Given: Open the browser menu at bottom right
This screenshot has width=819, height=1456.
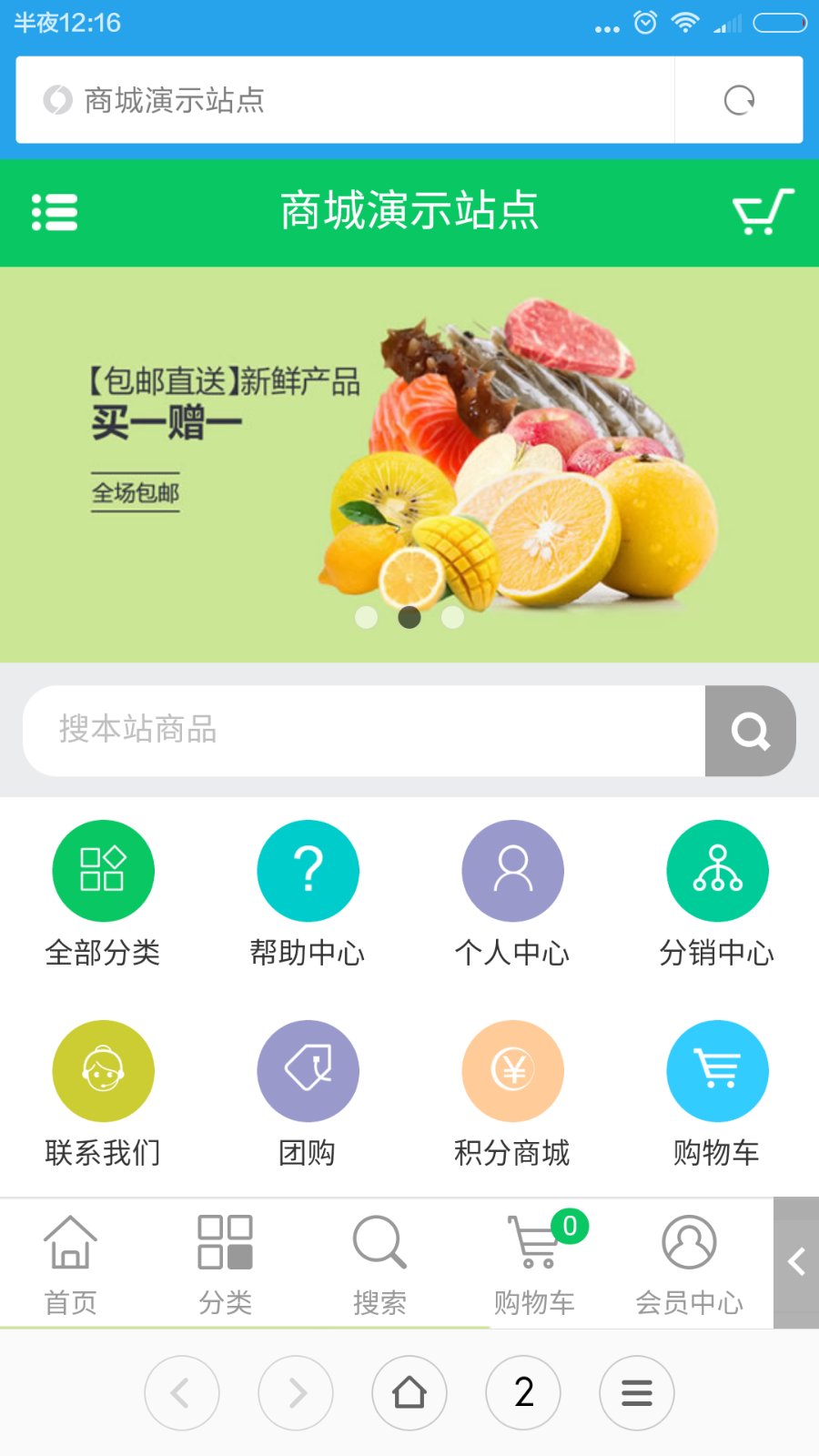Looking at the screenshot, I should pyautogui.click(x=637, y=1392).
